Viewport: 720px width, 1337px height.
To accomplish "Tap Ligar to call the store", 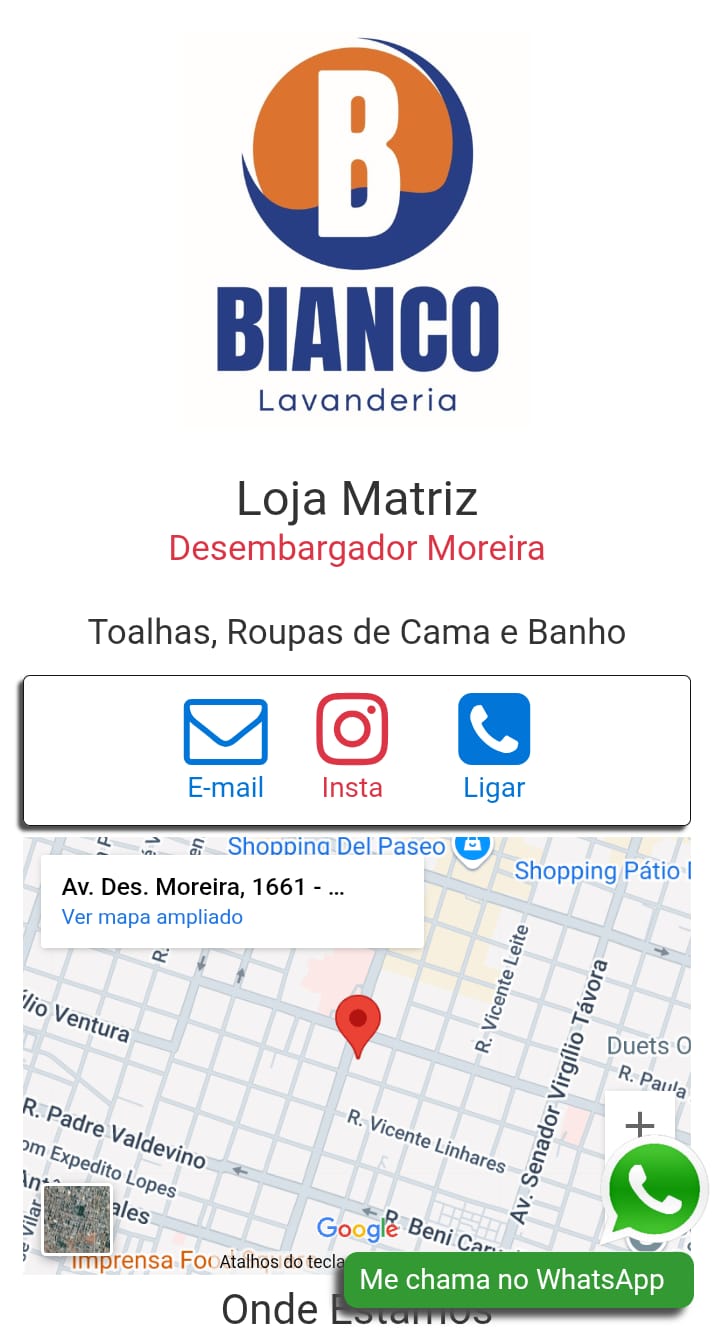I will (x=494, y=746).
